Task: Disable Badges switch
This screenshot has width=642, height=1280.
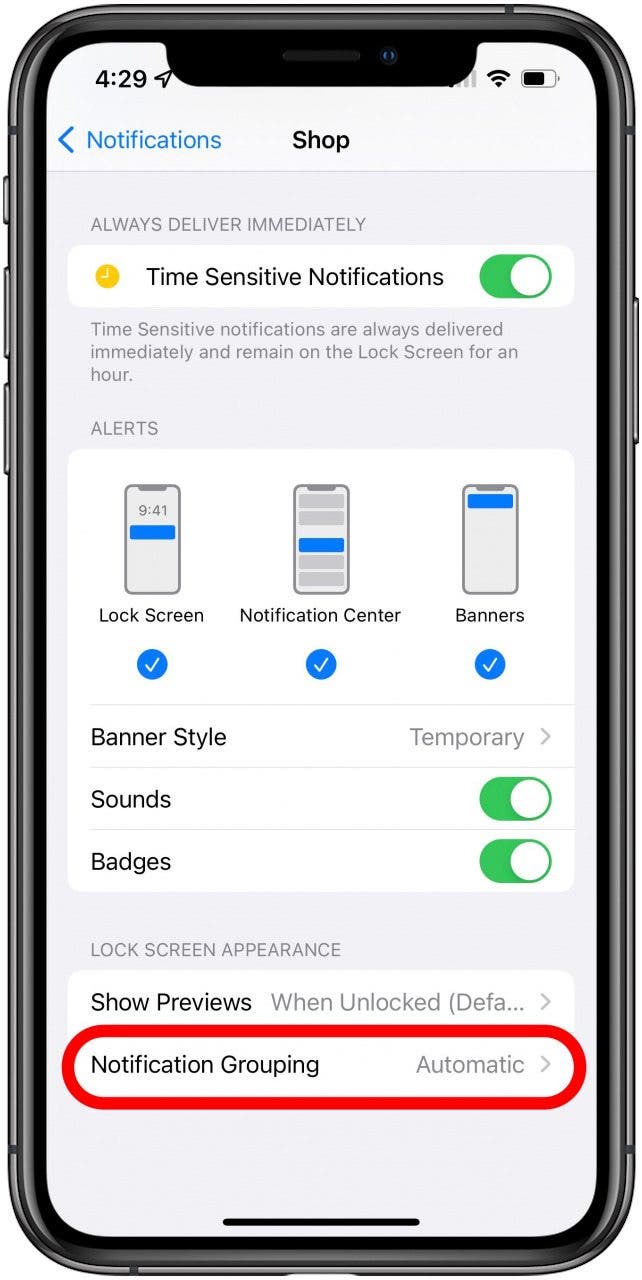Action: click(515, 862)
